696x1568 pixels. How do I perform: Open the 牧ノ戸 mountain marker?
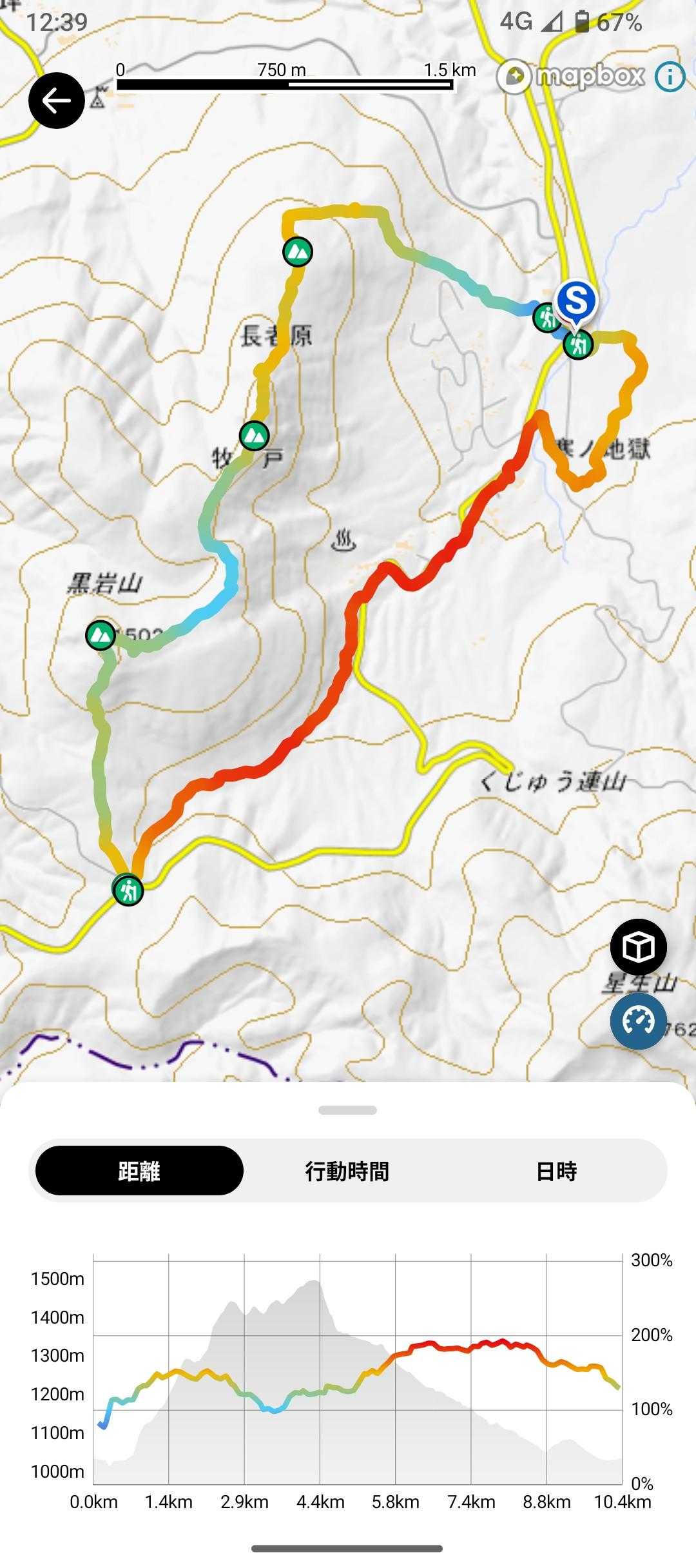point(255,436)
